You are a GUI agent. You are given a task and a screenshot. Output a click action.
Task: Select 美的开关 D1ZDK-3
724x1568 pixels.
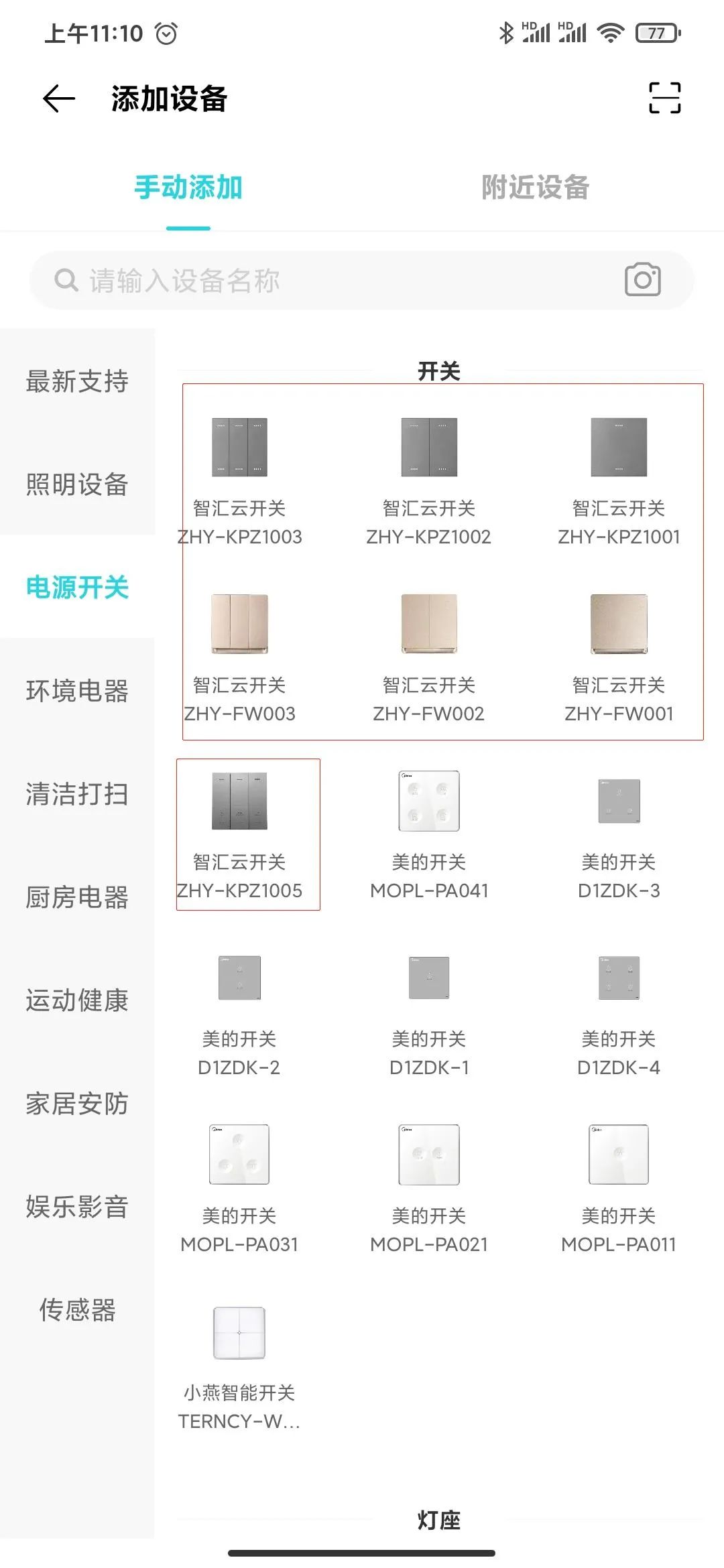[x=619, y=834]
